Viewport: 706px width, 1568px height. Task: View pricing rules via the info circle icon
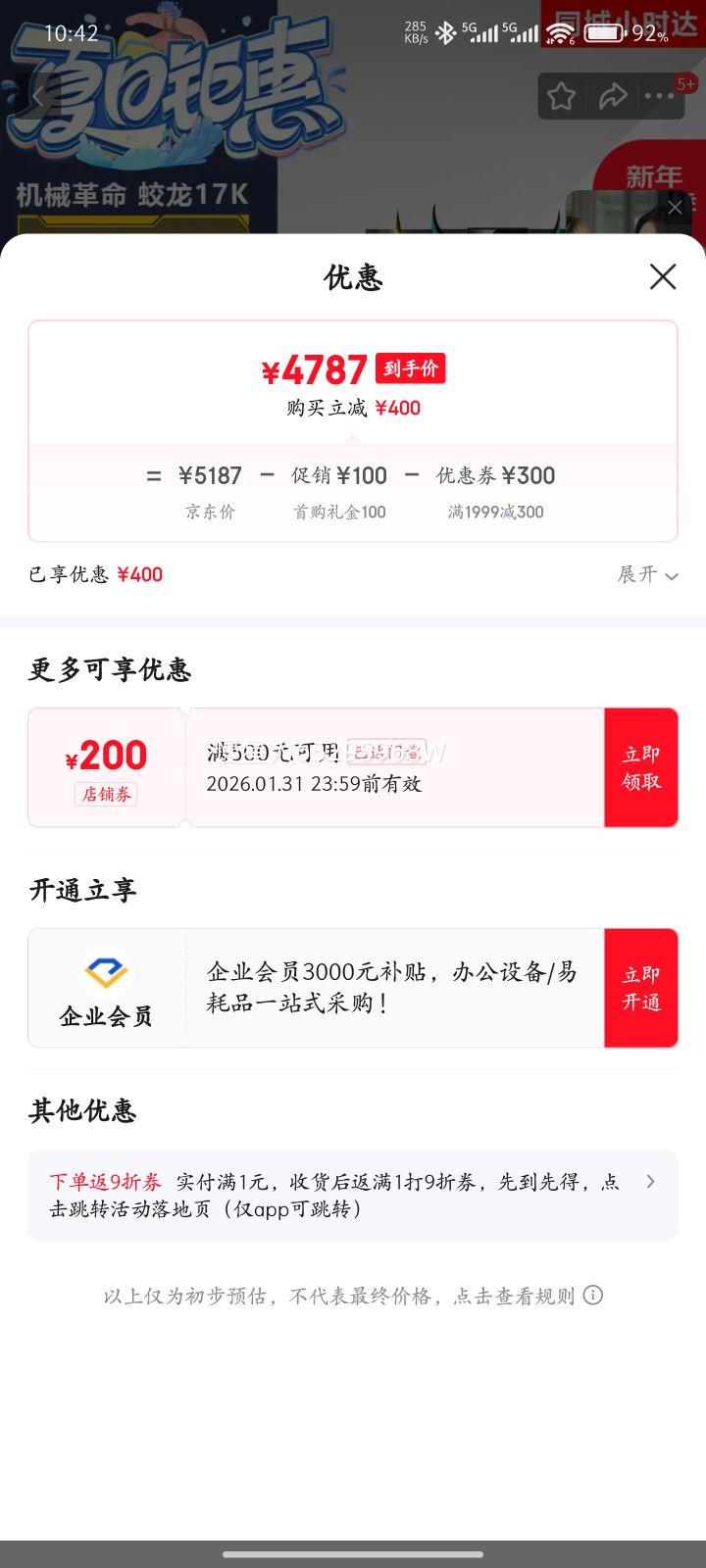[x=593, y=1295]
